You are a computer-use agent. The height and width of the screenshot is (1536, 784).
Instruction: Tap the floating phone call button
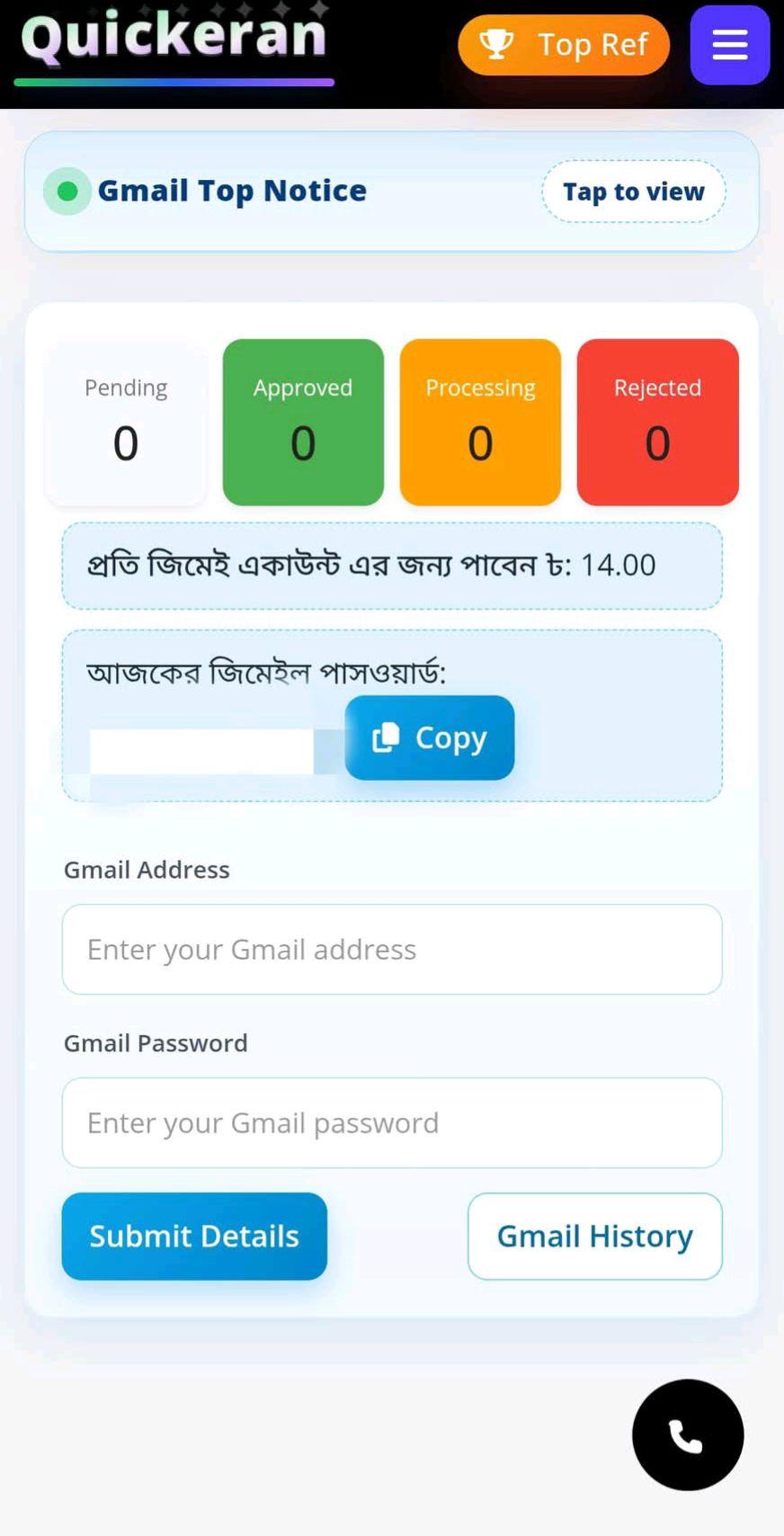[688, 1435]
